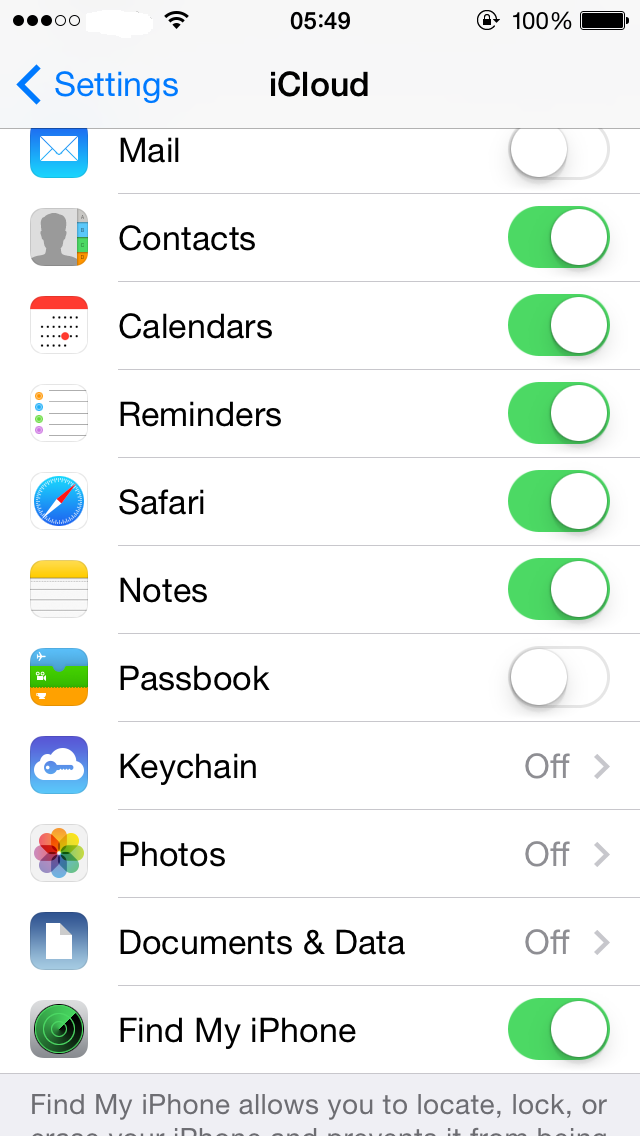Screen dimensions: 640x1136
Task: Turn off Contacts syncing
Action: coord(558,238)
